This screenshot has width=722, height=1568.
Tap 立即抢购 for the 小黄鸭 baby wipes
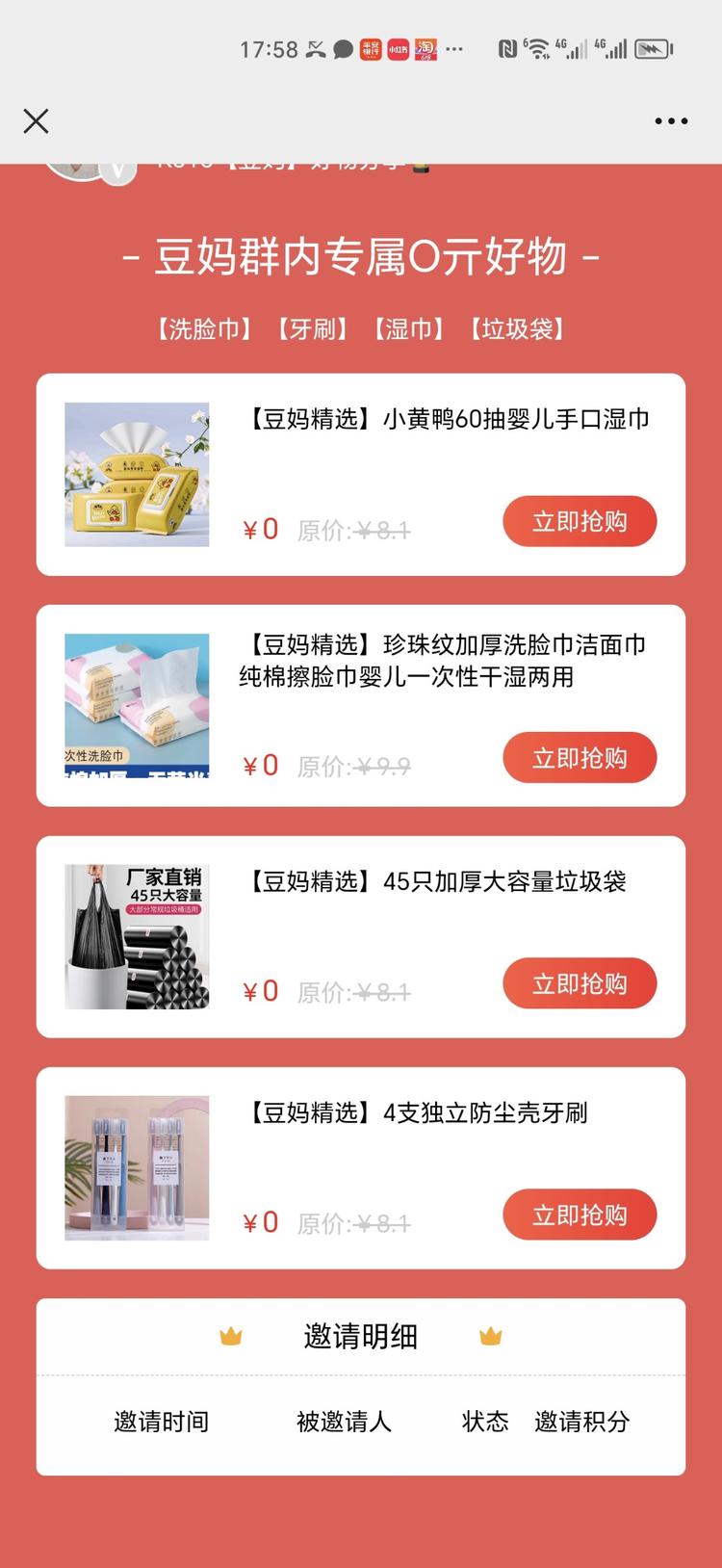click(579, 521)
